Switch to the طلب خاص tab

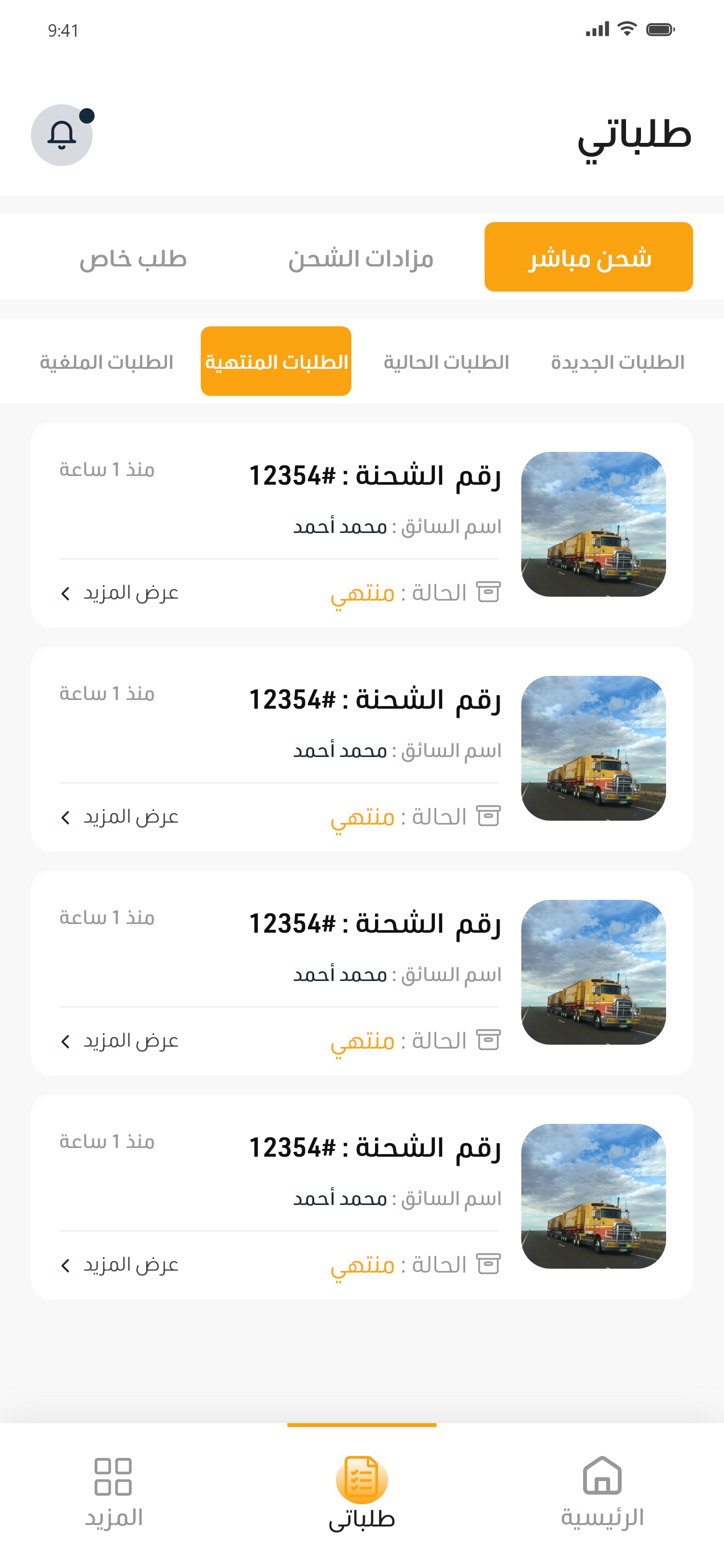point(133,258)
